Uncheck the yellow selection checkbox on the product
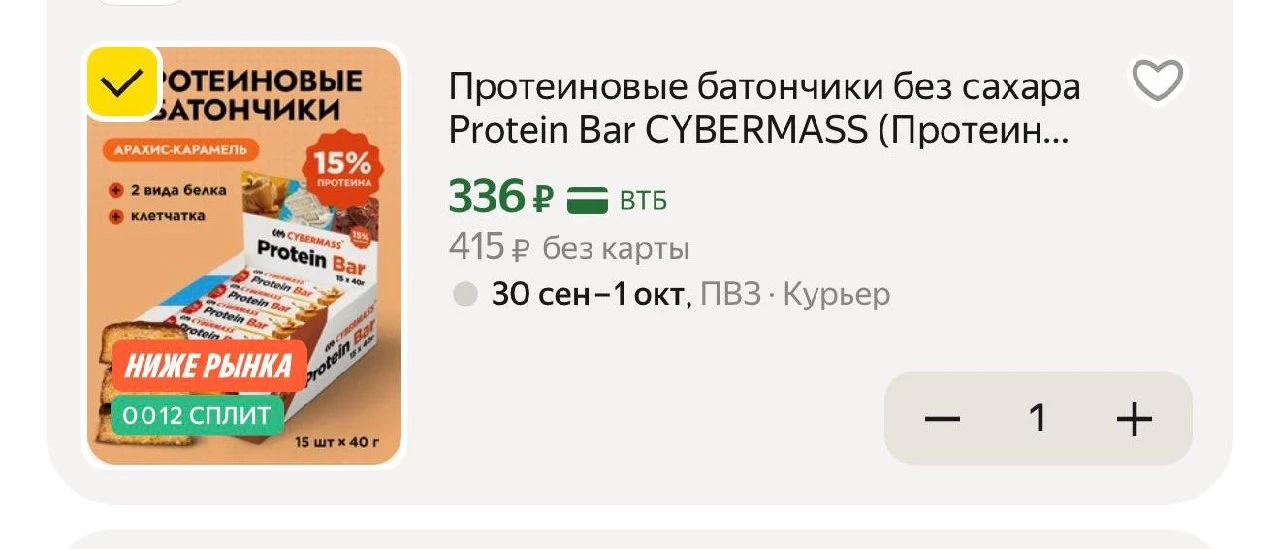The height and width of the screenshot is (549, 1280). point(121,82)
